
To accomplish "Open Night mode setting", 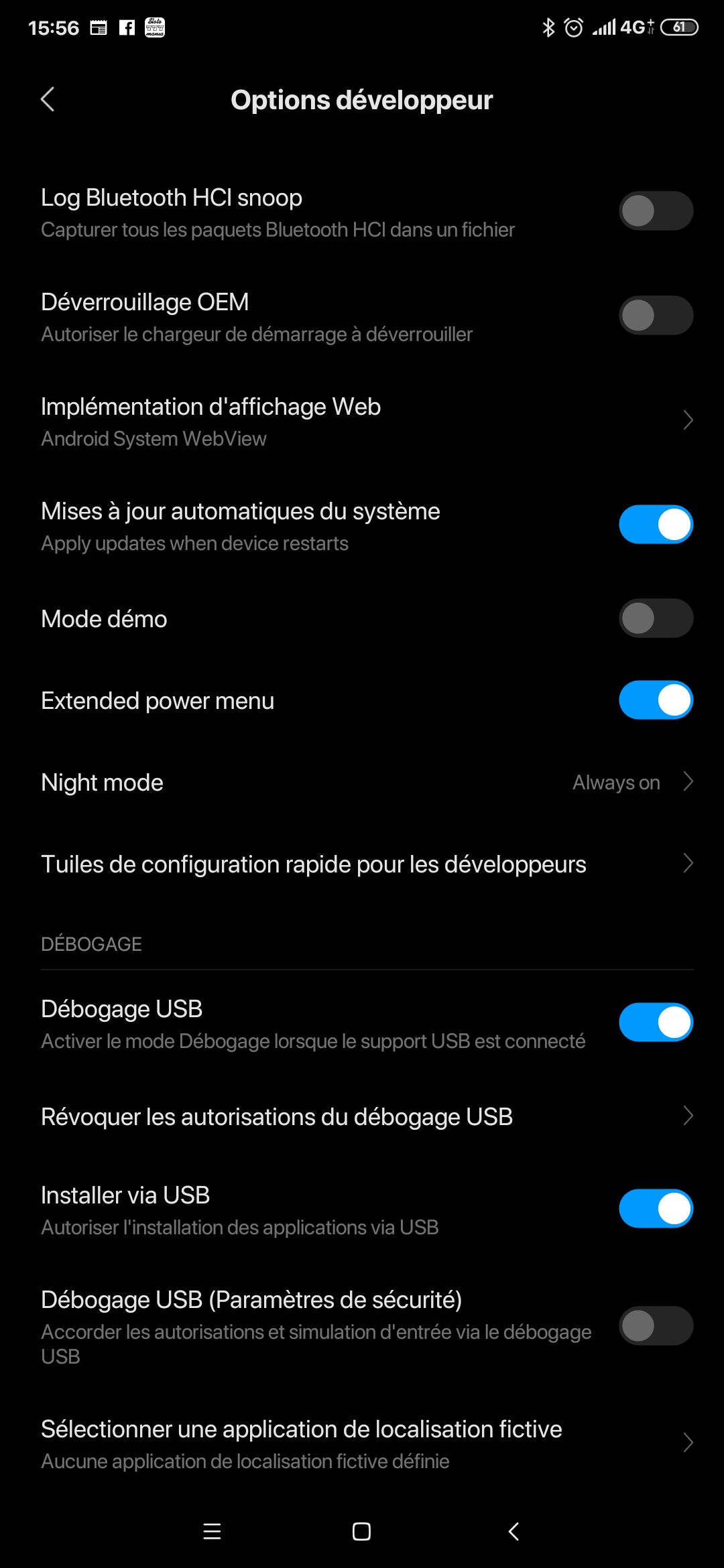I will click(x=362, y=782).
